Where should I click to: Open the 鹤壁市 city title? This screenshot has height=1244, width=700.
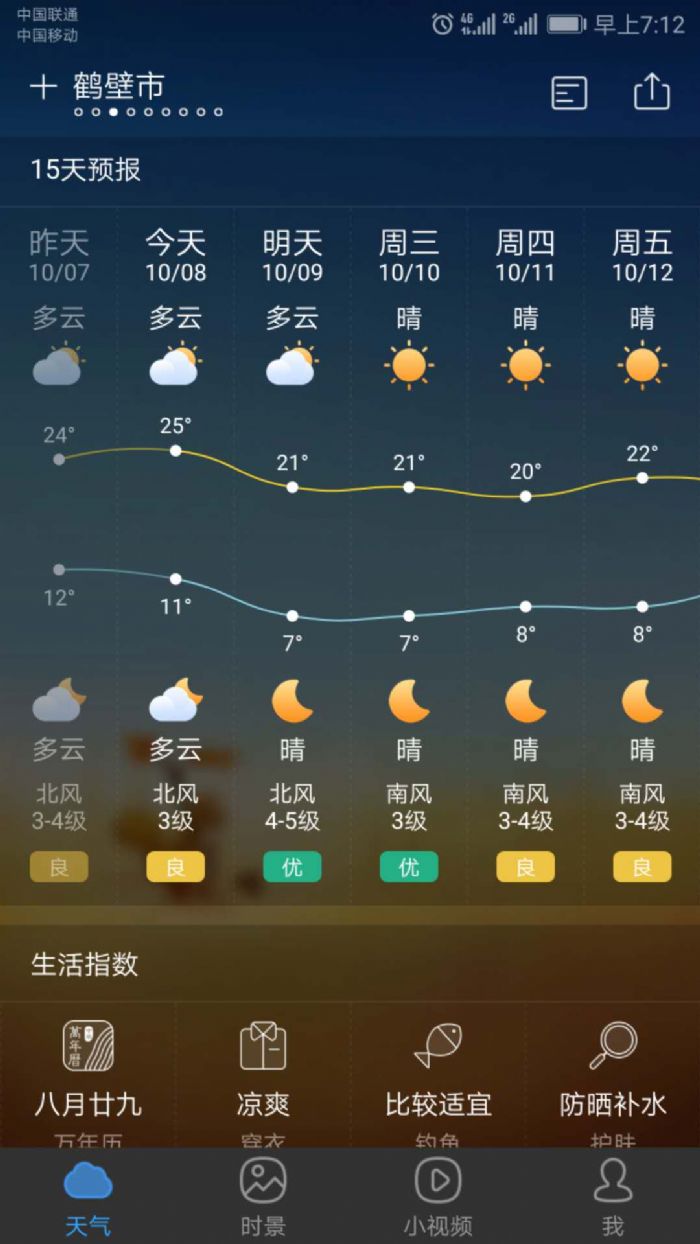[118, 86]
